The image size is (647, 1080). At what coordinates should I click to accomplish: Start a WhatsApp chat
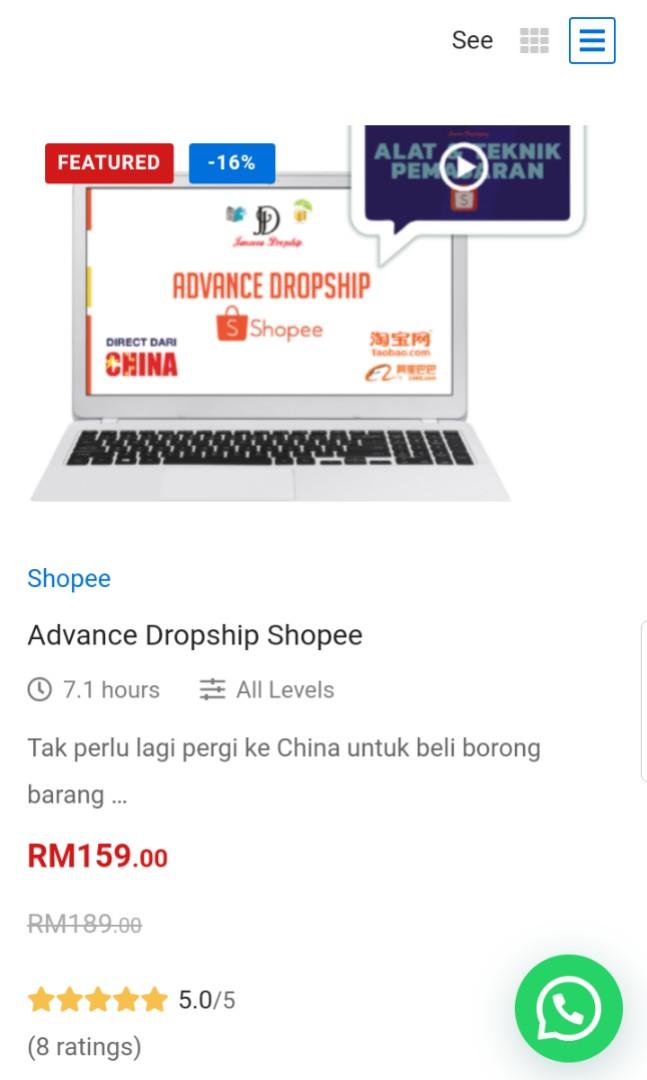coord(569,1008)
